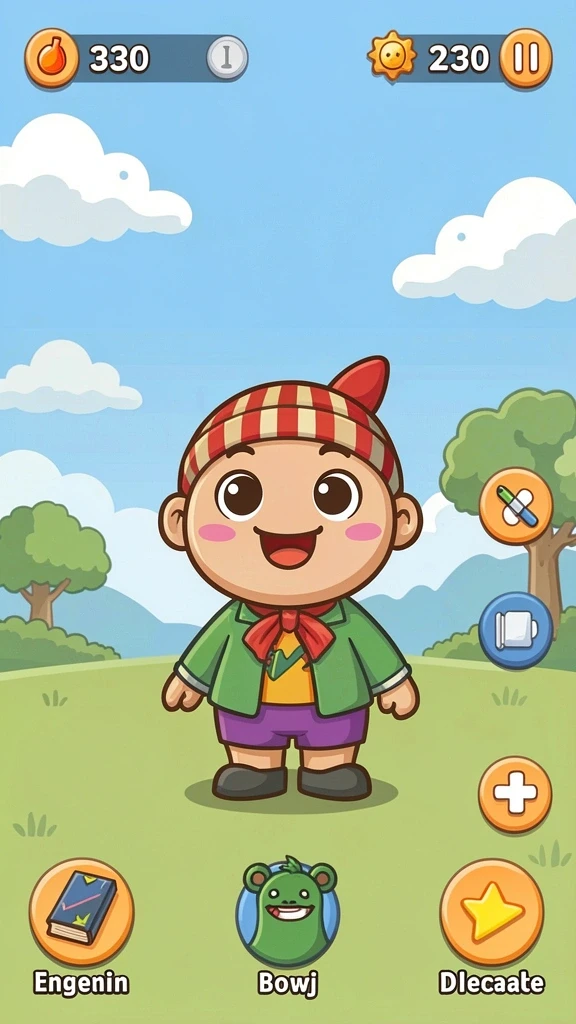
Task: Tap the blue mug button
Action: (516, 631)
